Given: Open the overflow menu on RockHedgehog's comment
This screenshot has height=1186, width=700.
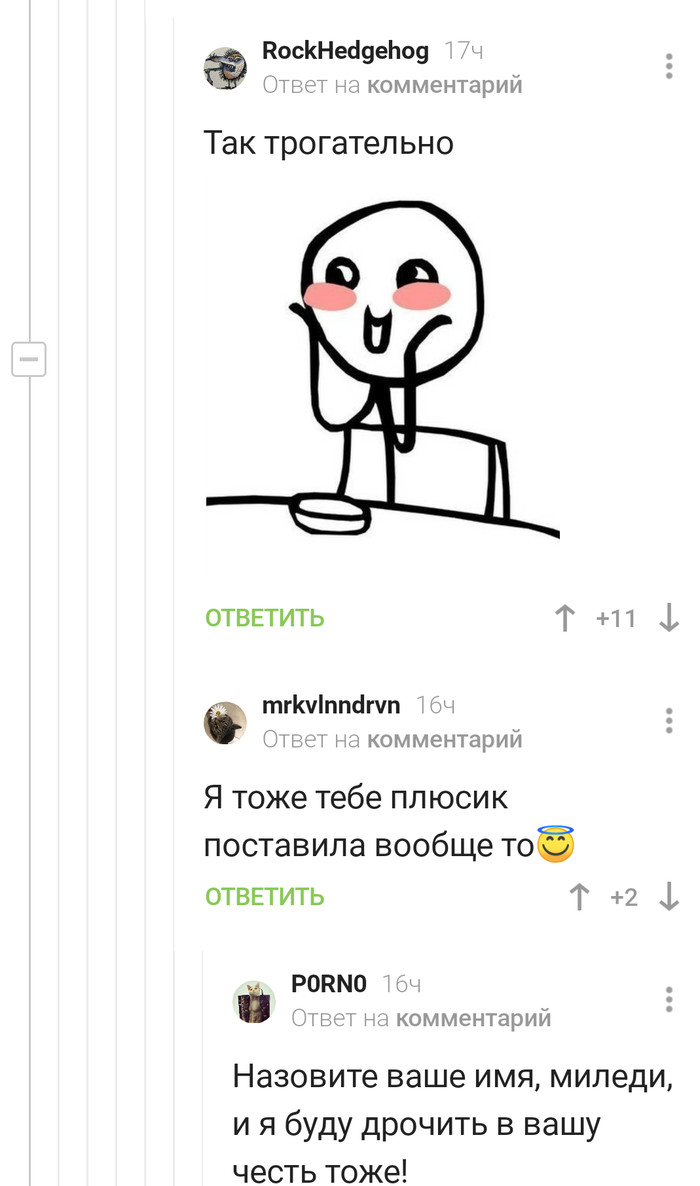Looking at the screenshot, I should [669, 67].
